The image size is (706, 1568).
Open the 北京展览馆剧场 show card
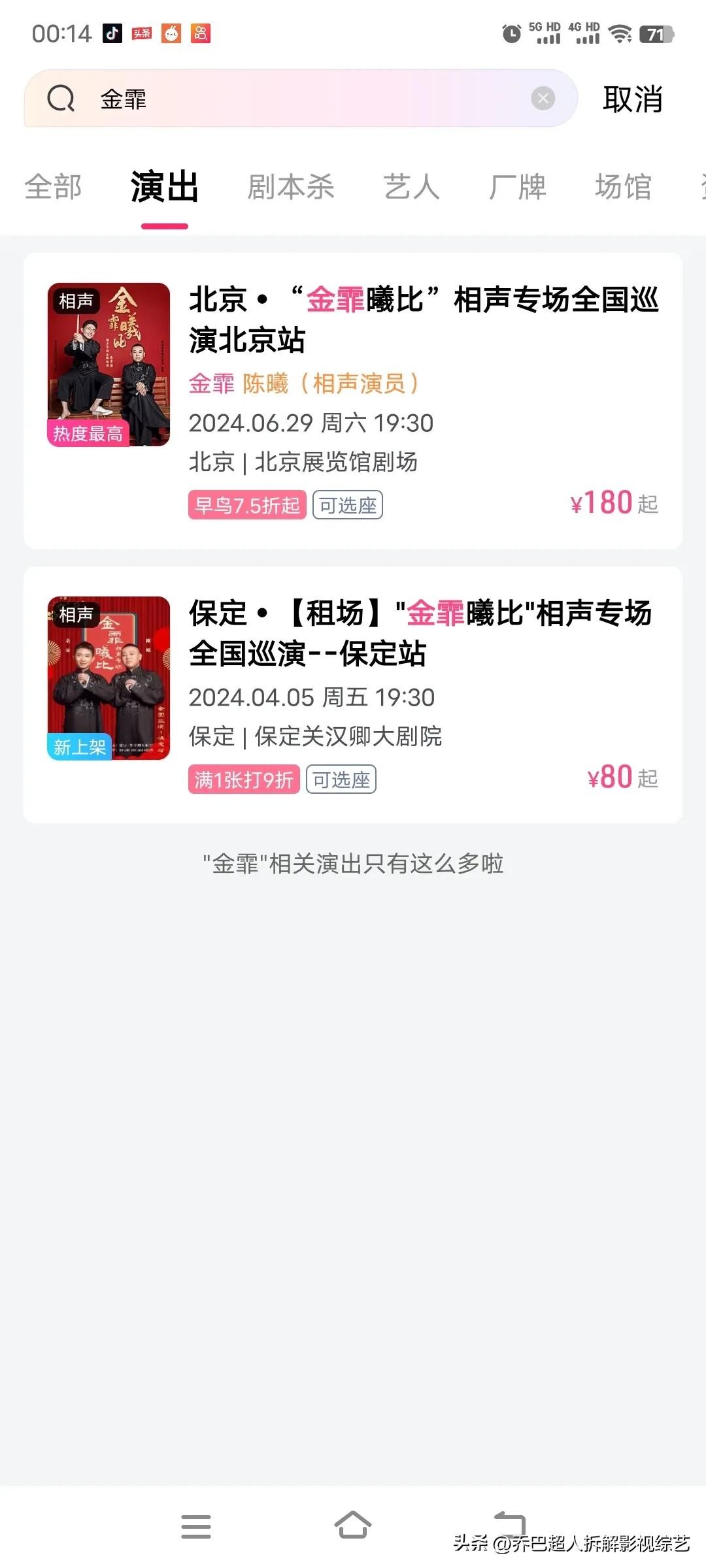pos(353,400)
